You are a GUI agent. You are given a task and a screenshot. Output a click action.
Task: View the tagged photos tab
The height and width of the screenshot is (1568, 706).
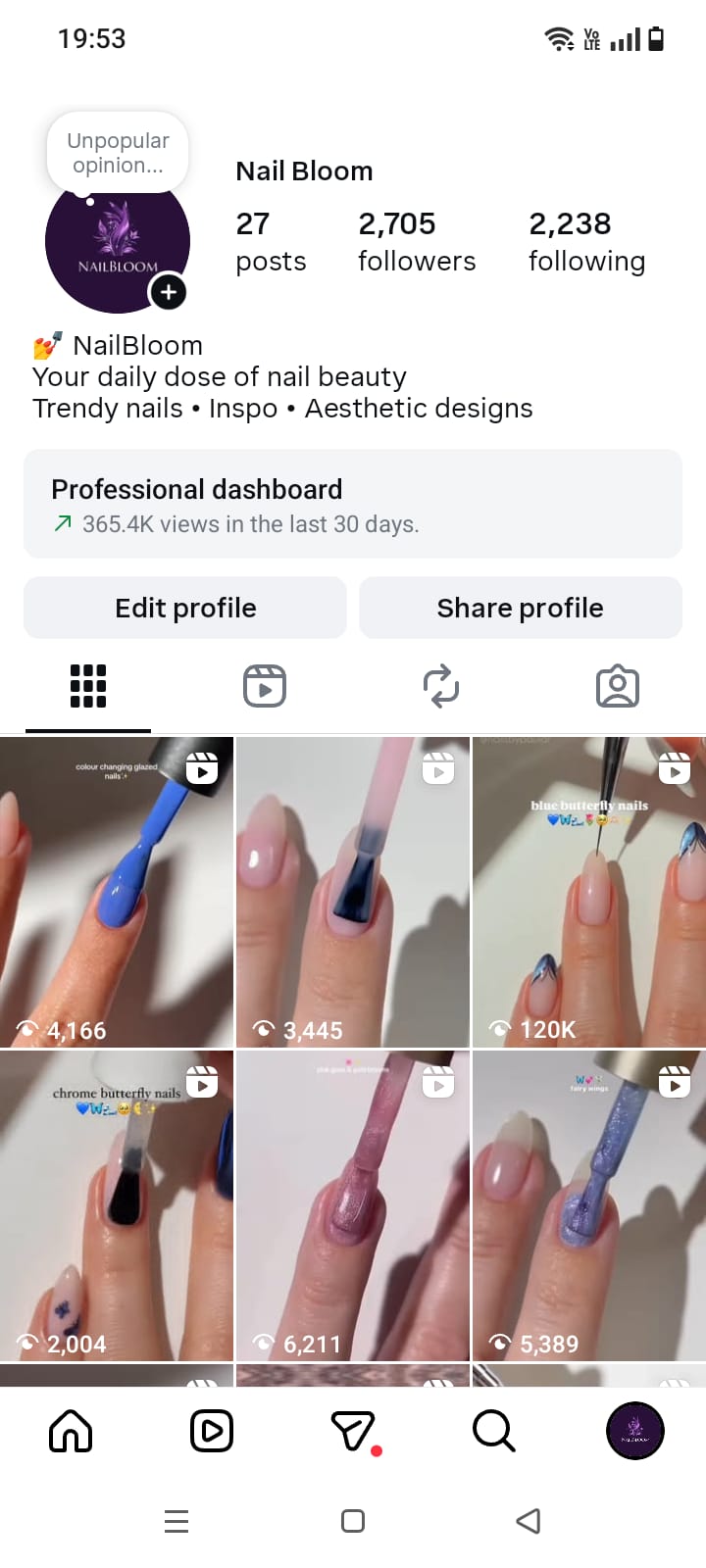coord(617,686)
